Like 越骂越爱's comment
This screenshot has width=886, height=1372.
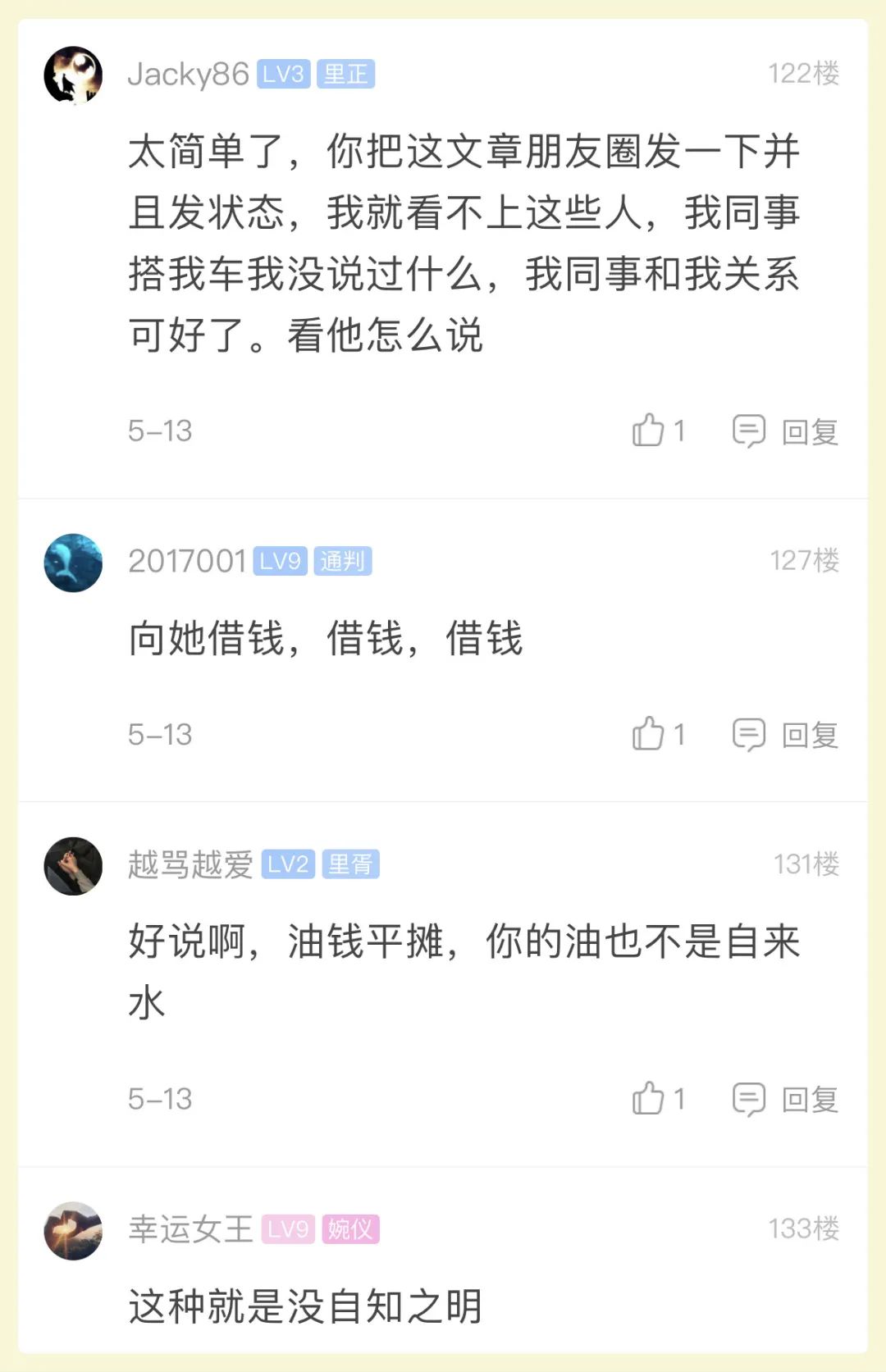coord(650,1098)
